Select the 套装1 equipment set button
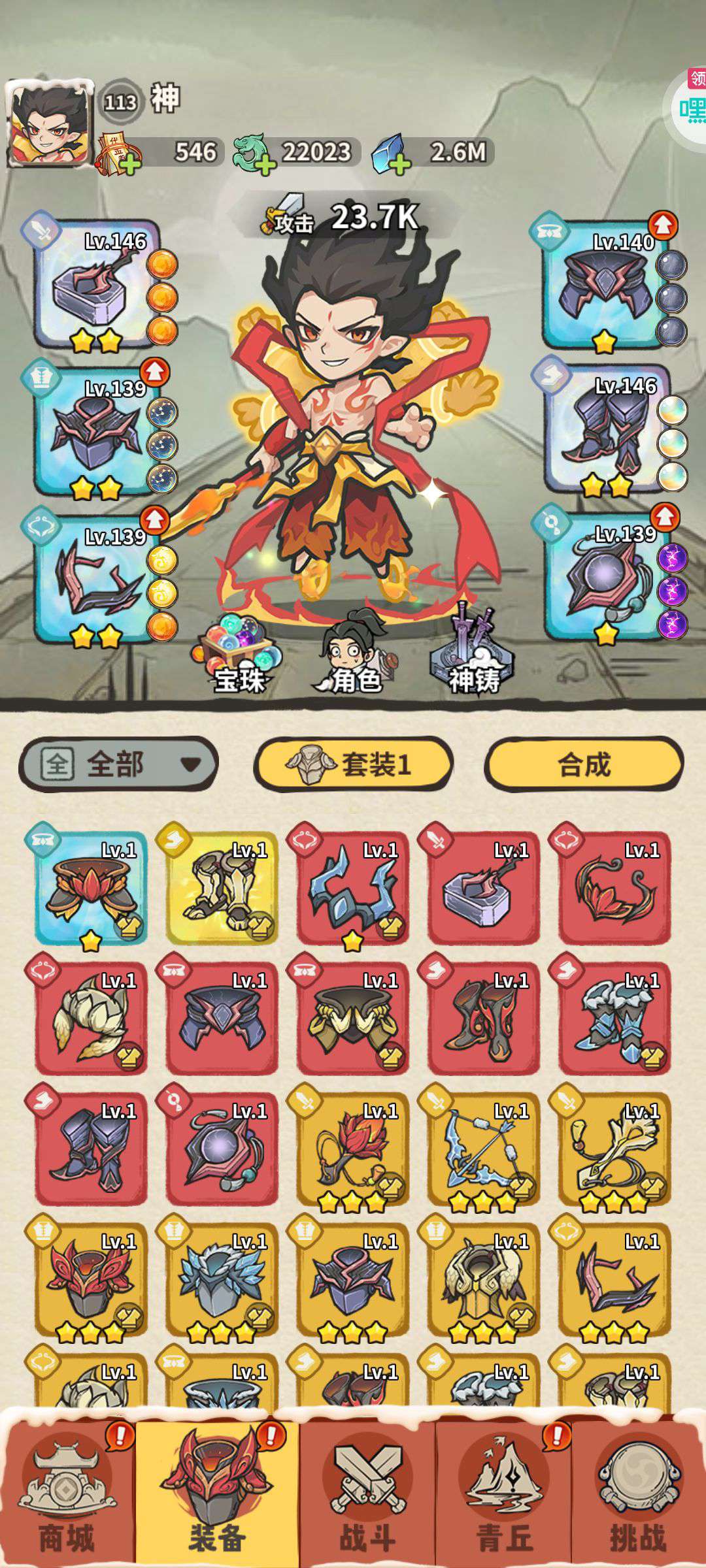706x1568 pixels. click(353, 763)
